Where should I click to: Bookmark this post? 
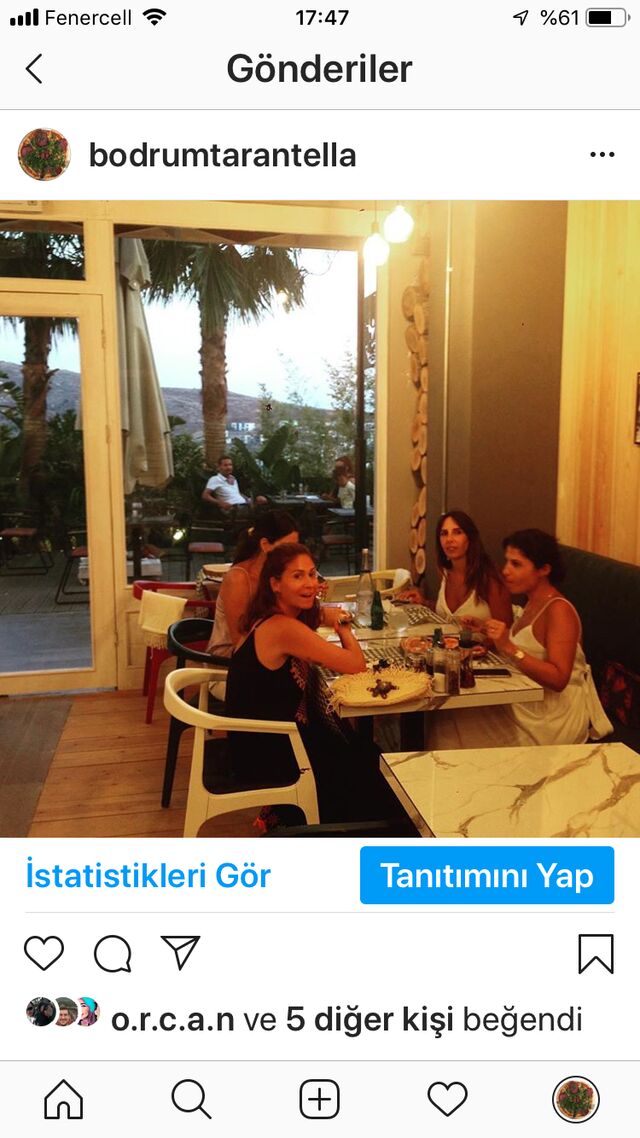(x=596, y=954)
